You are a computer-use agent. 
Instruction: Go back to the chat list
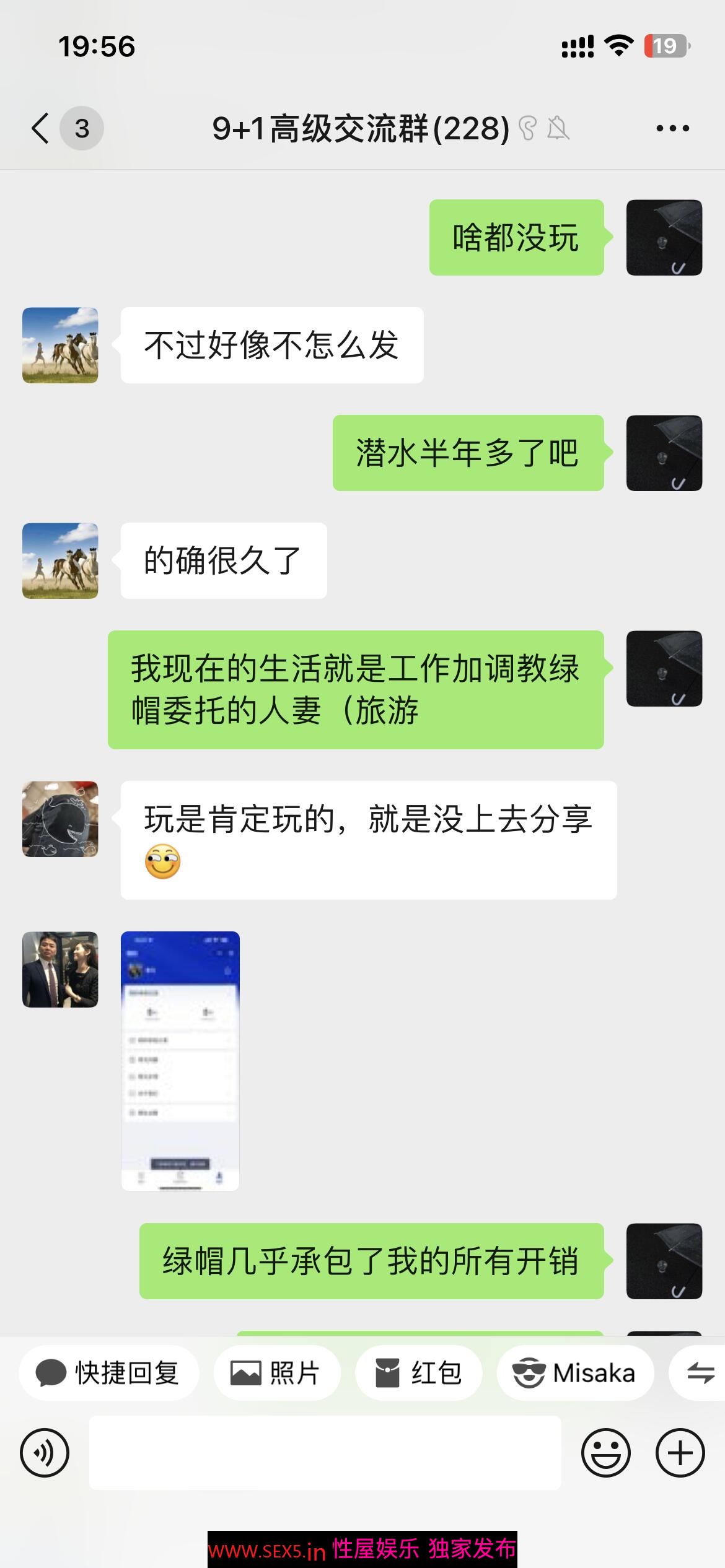click(x=41, y=129)
